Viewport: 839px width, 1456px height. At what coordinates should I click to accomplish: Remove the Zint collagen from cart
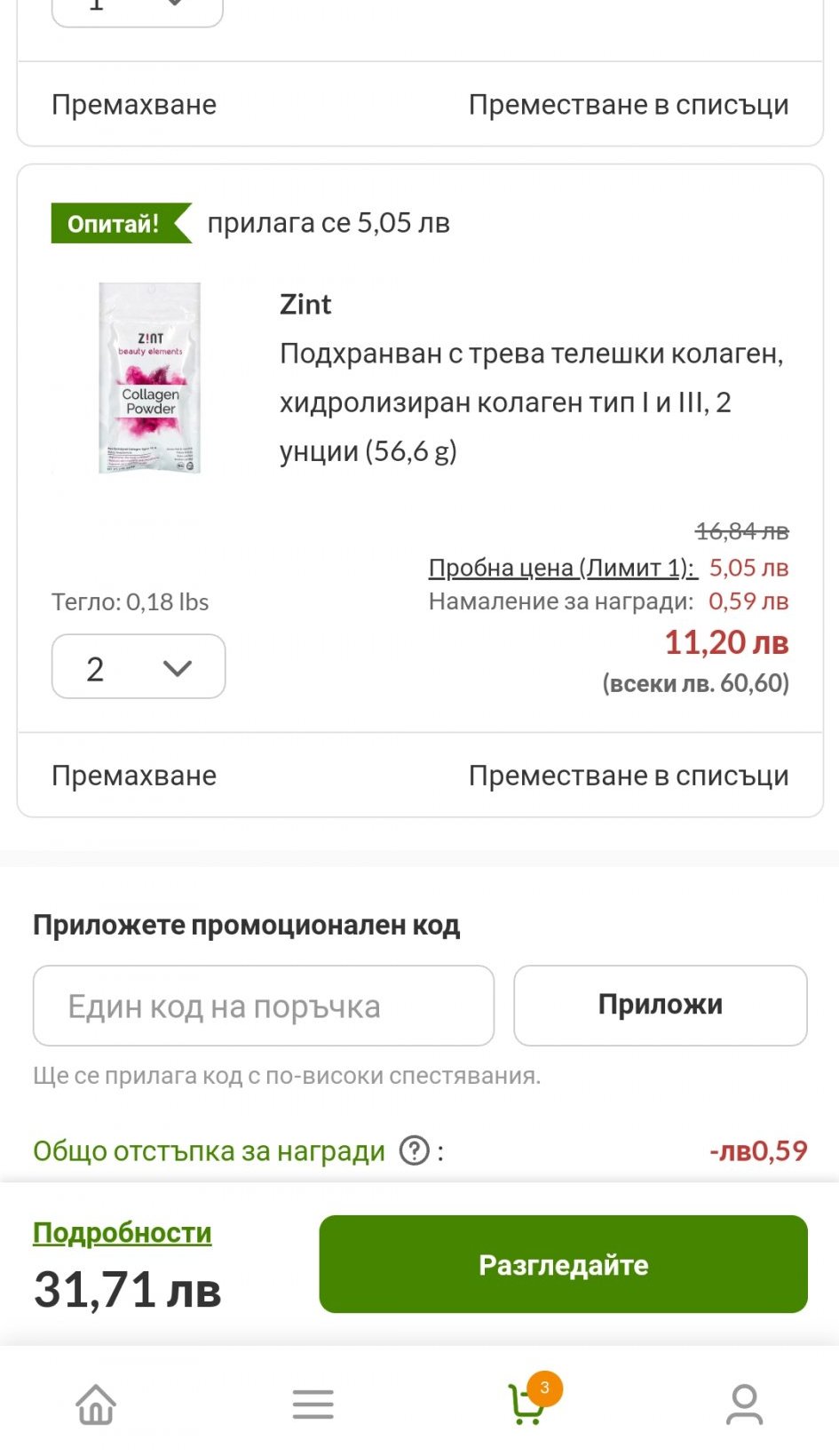point(134,776)
